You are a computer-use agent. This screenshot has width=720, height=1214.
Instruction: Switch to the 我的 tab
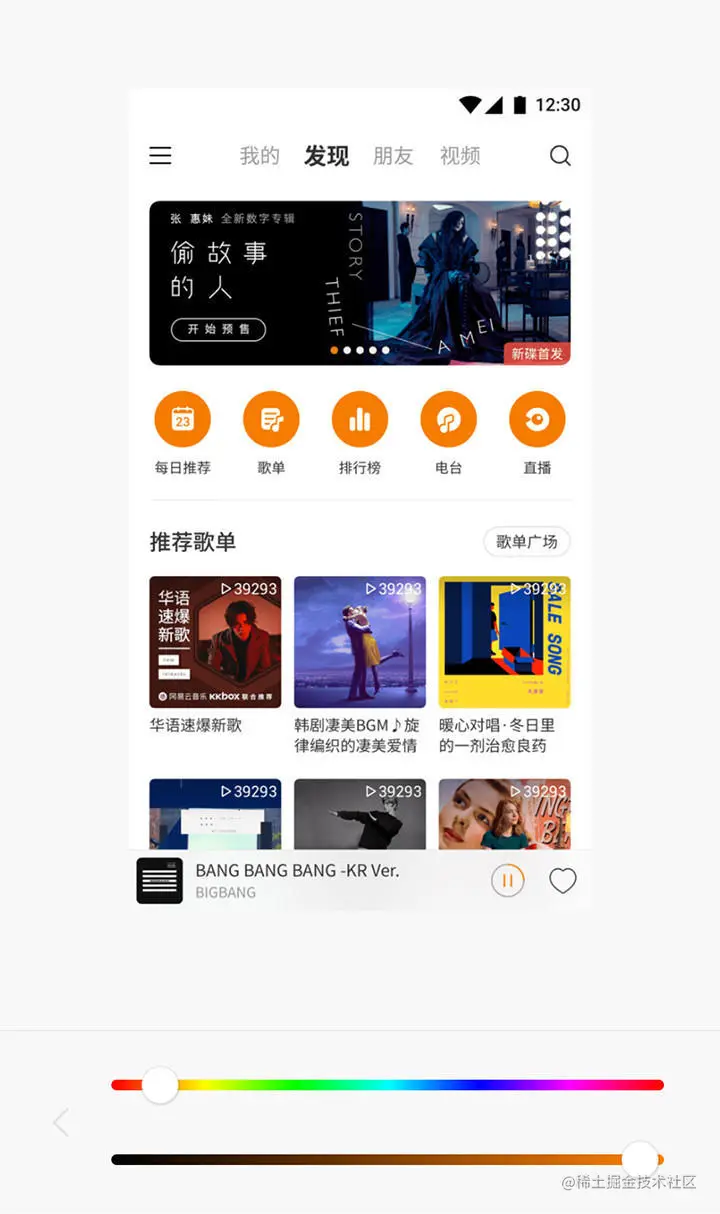(x=260, y=156)
